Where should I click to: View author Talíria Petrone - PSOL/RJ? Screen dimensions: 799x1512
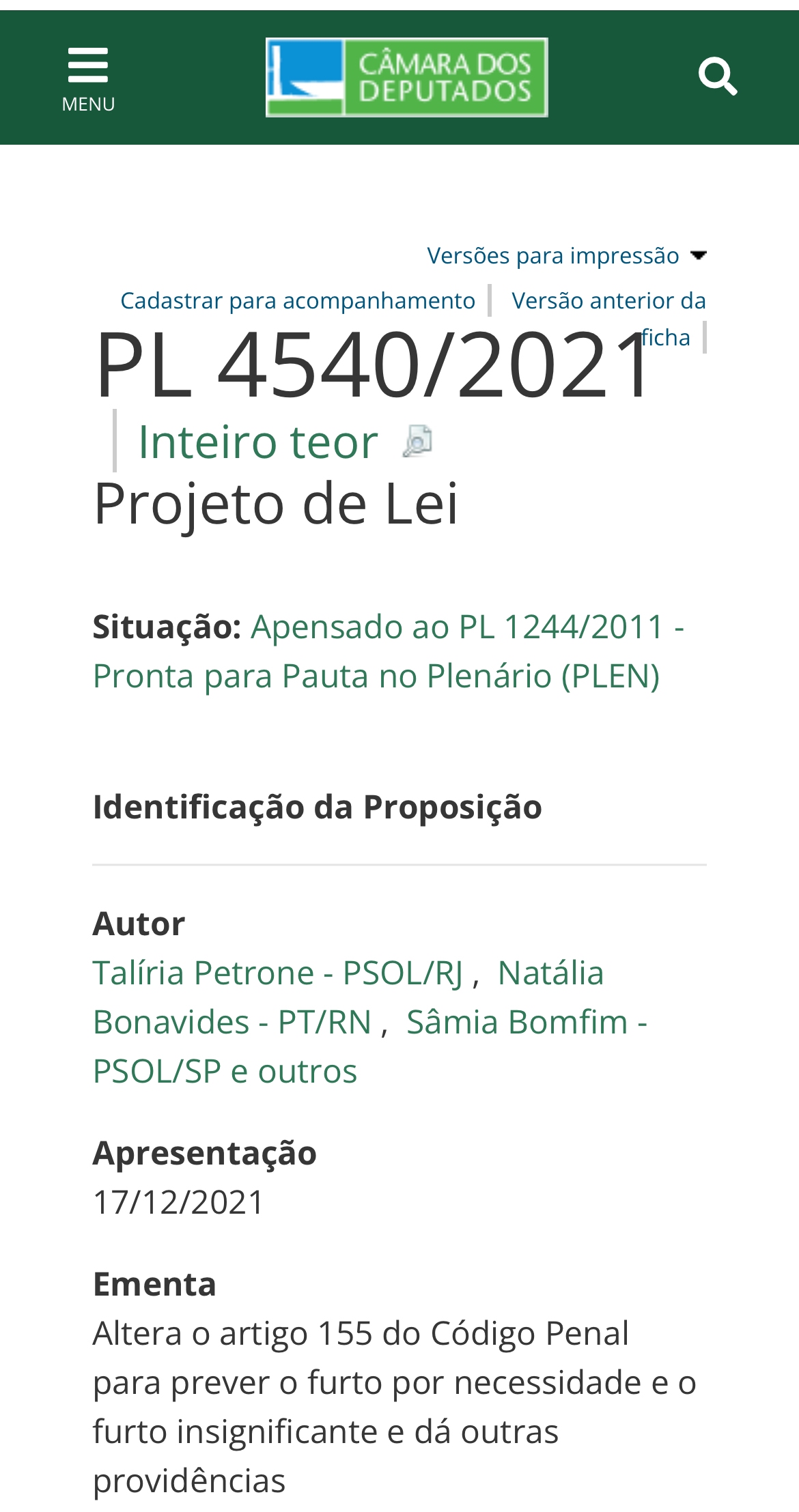[278, 973]
